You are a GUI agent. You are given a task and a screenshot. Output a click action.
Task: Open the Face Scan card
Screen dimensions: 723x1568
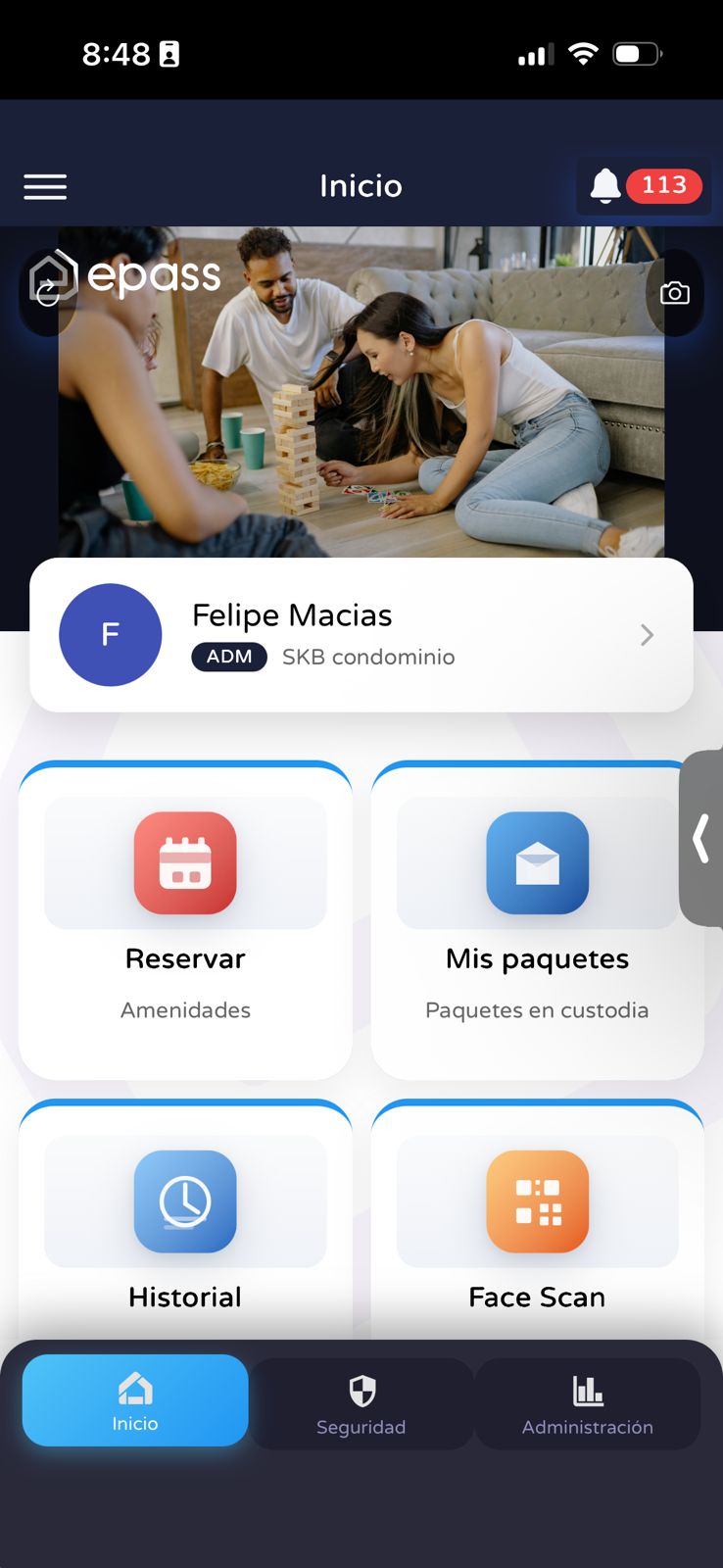click(x=537, y=1225)
